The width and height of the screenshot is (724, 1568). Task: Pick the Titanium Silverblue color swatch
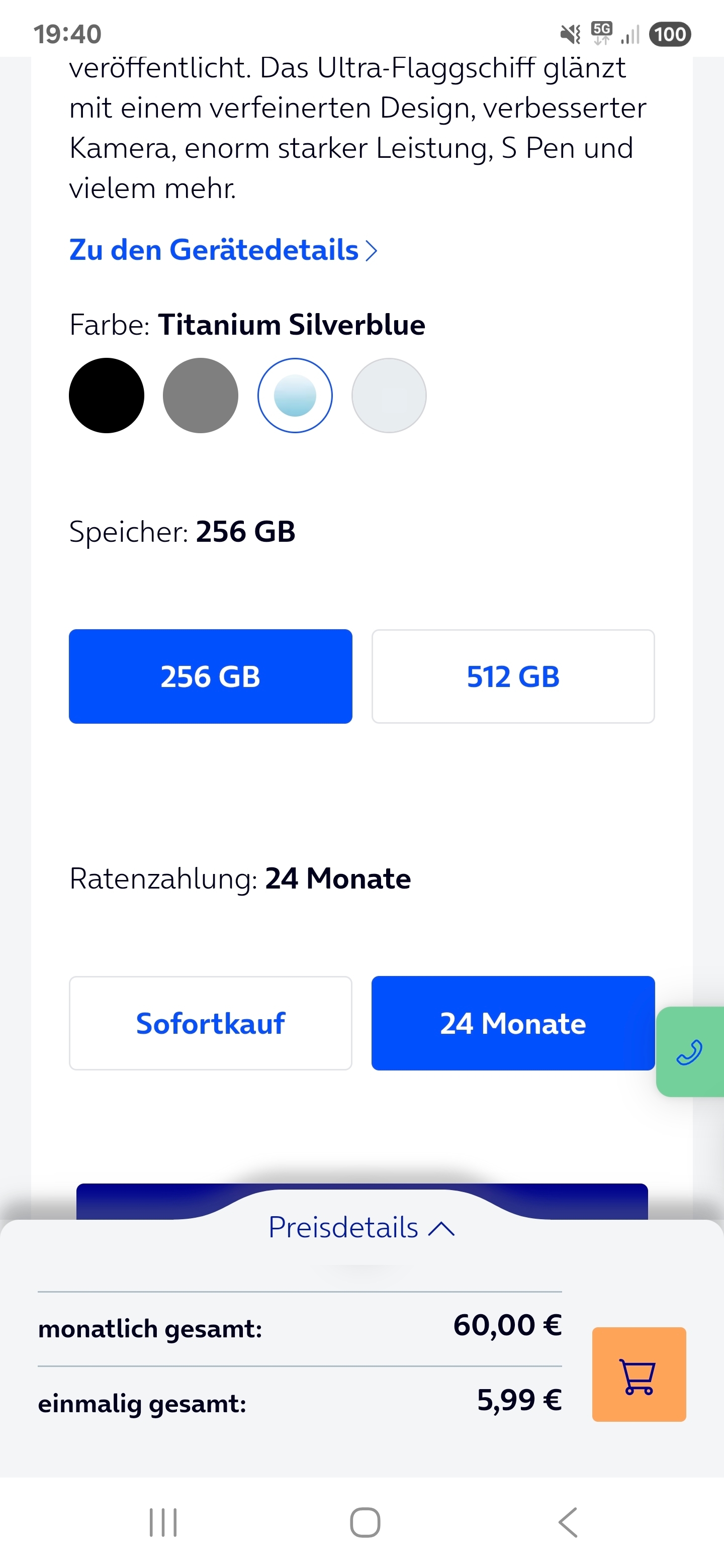(x=295, y=396)
